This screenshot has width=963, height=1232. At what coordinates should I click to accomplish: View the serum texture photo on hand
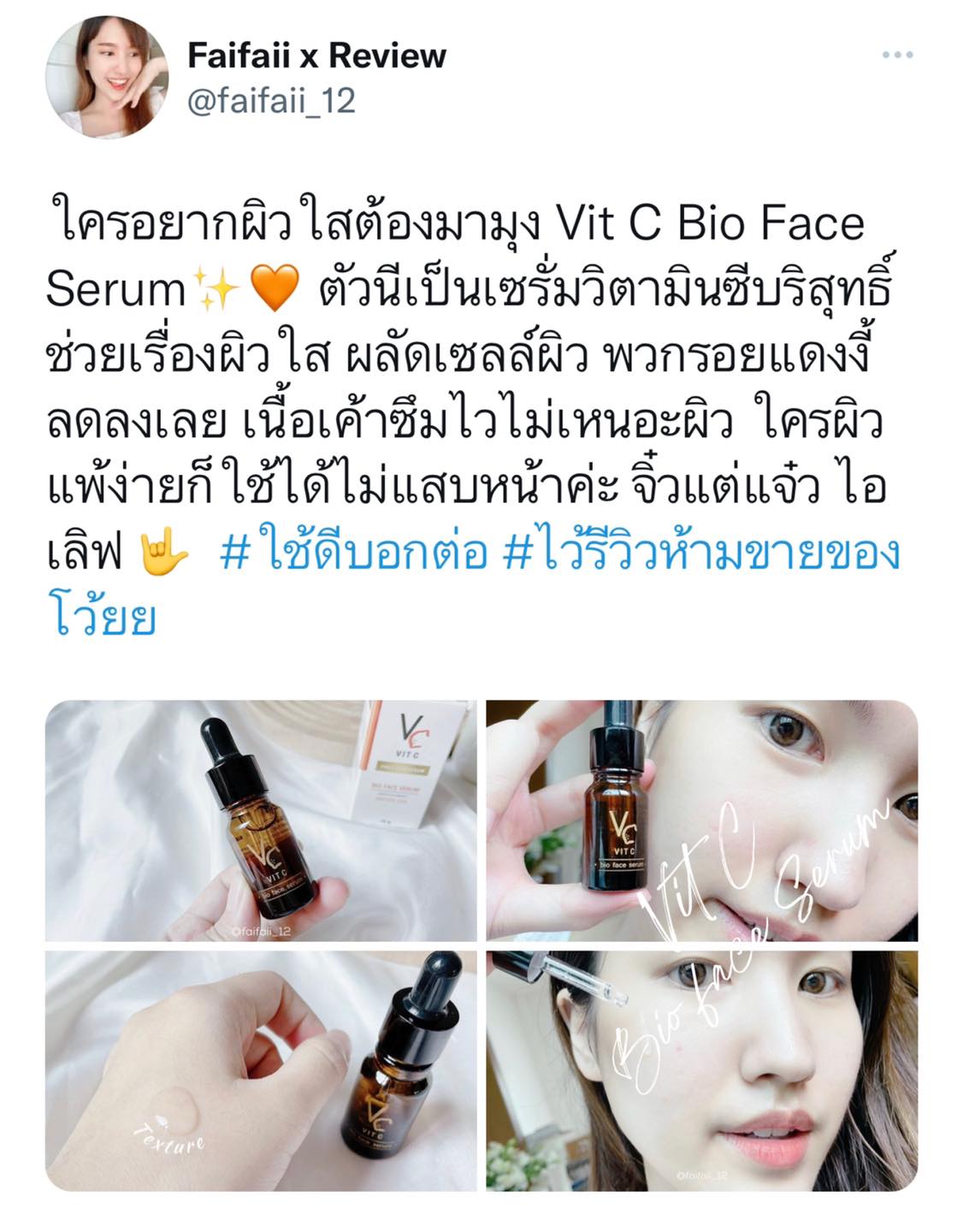coord(261,1070)
